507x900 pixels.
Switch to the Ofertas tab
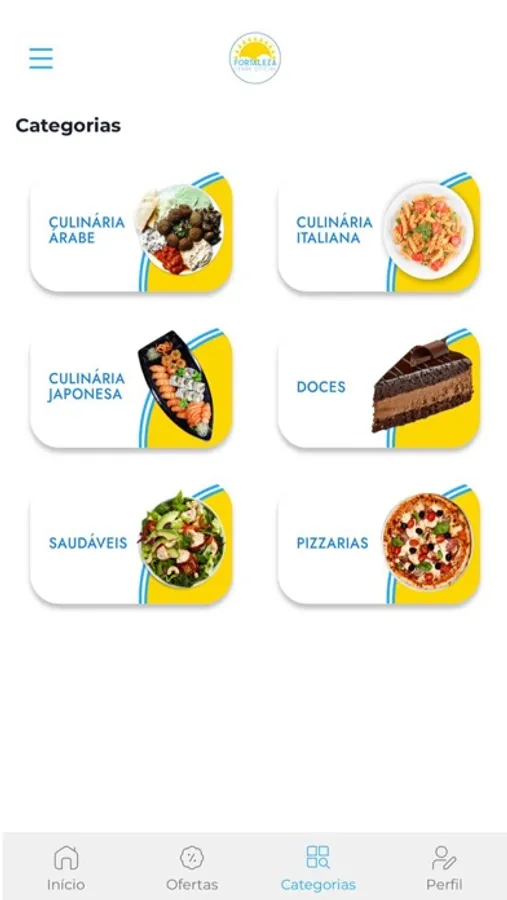192,867
